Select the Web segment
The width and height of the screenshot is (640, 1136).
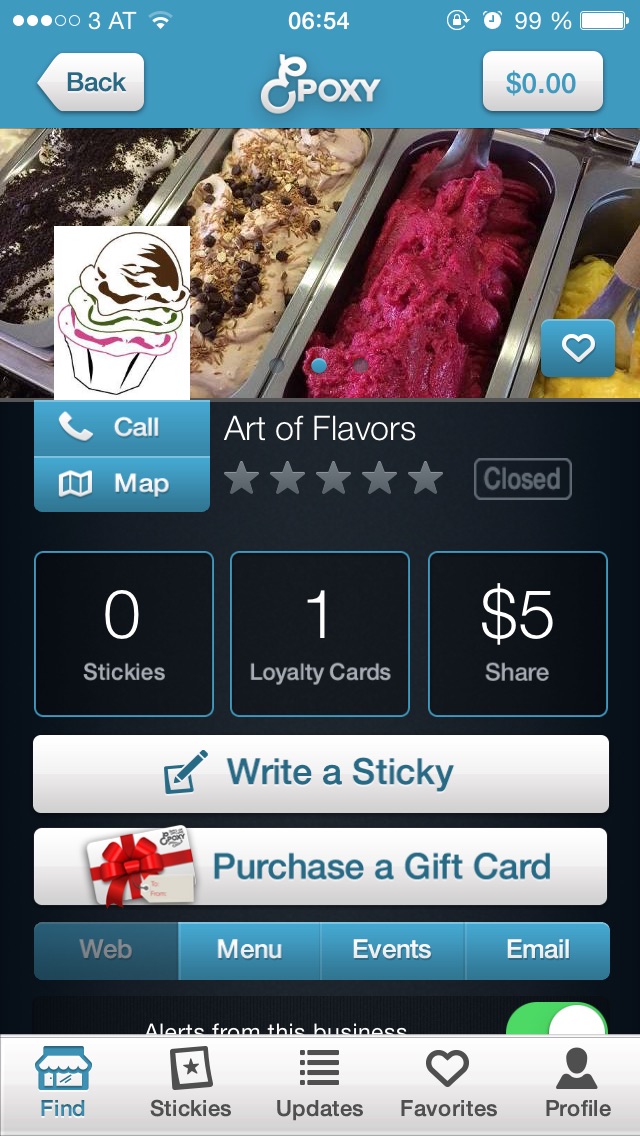[106, 950]
